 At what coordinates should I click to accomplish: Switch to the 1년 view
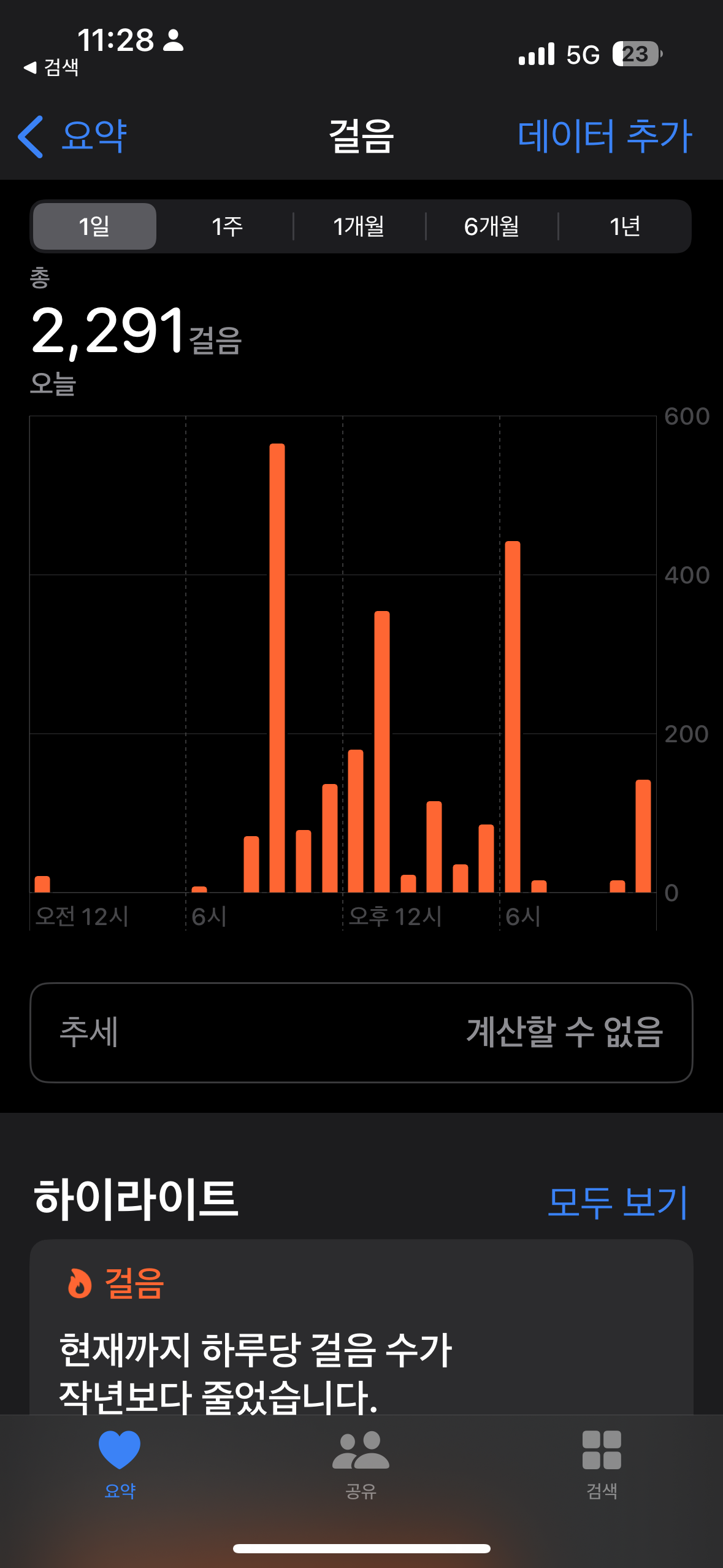[625, 226]
